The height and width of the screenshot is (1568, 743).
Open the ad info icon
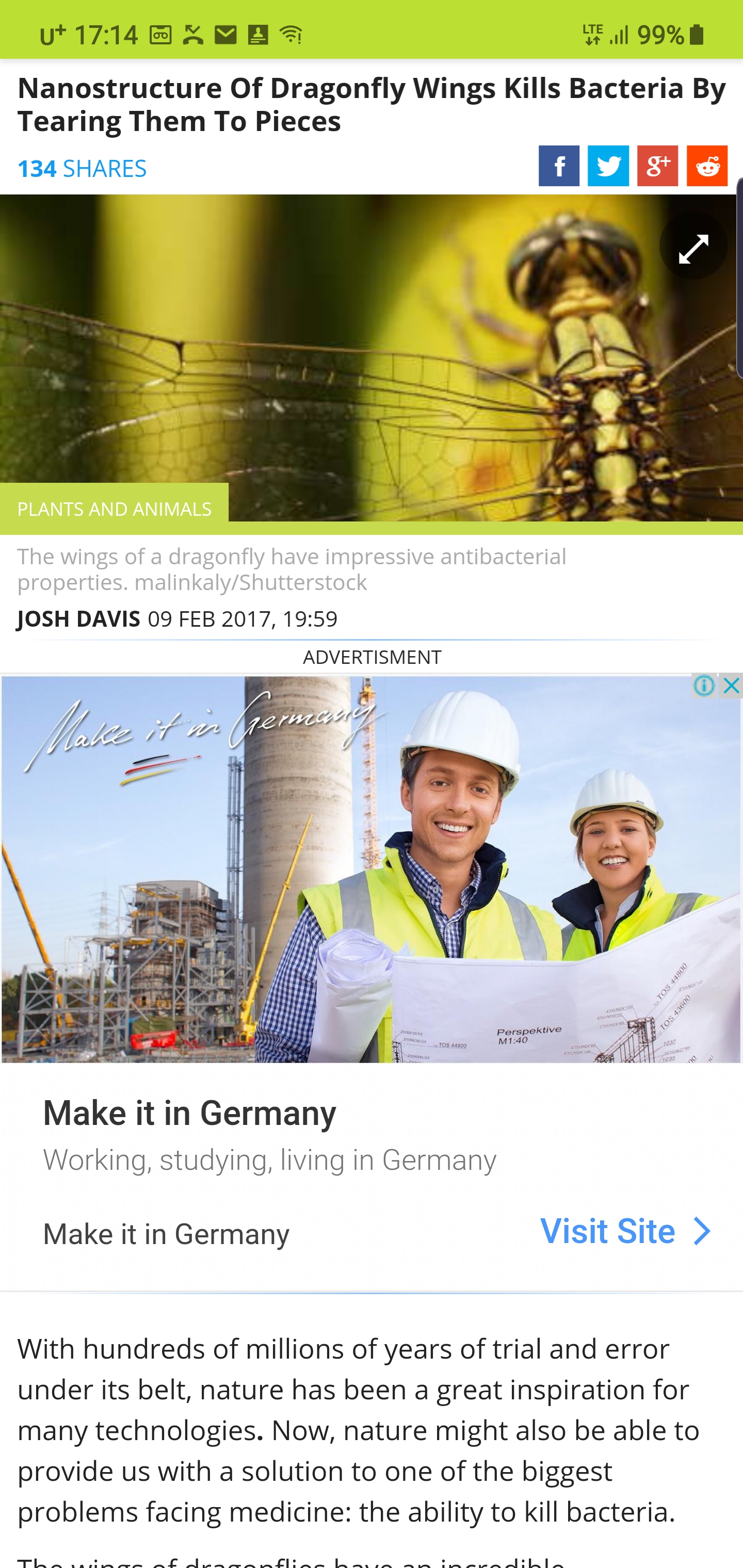(x=704, y=686)
